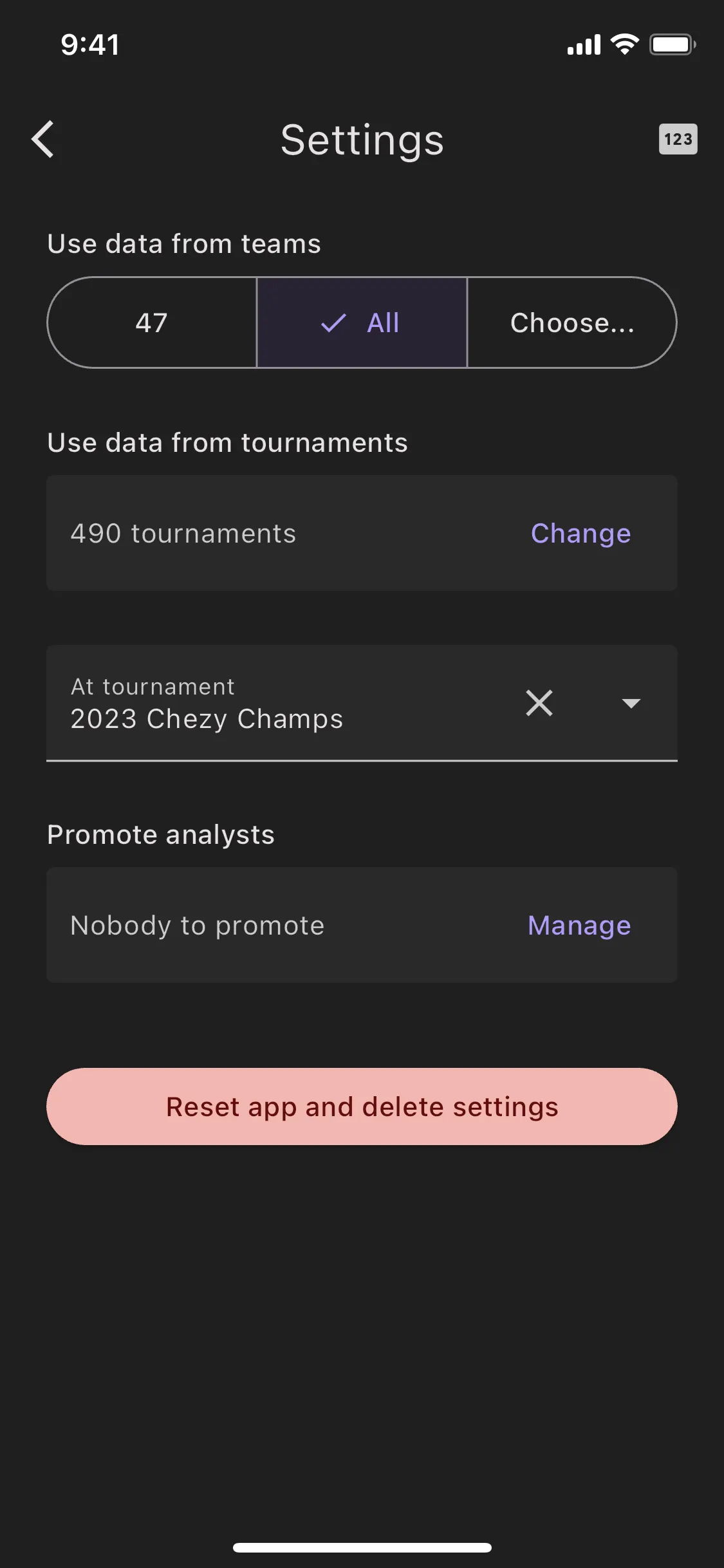Open the Choose... teams option
Viewport: 724px width, 1568px height.
pos(571,322)
